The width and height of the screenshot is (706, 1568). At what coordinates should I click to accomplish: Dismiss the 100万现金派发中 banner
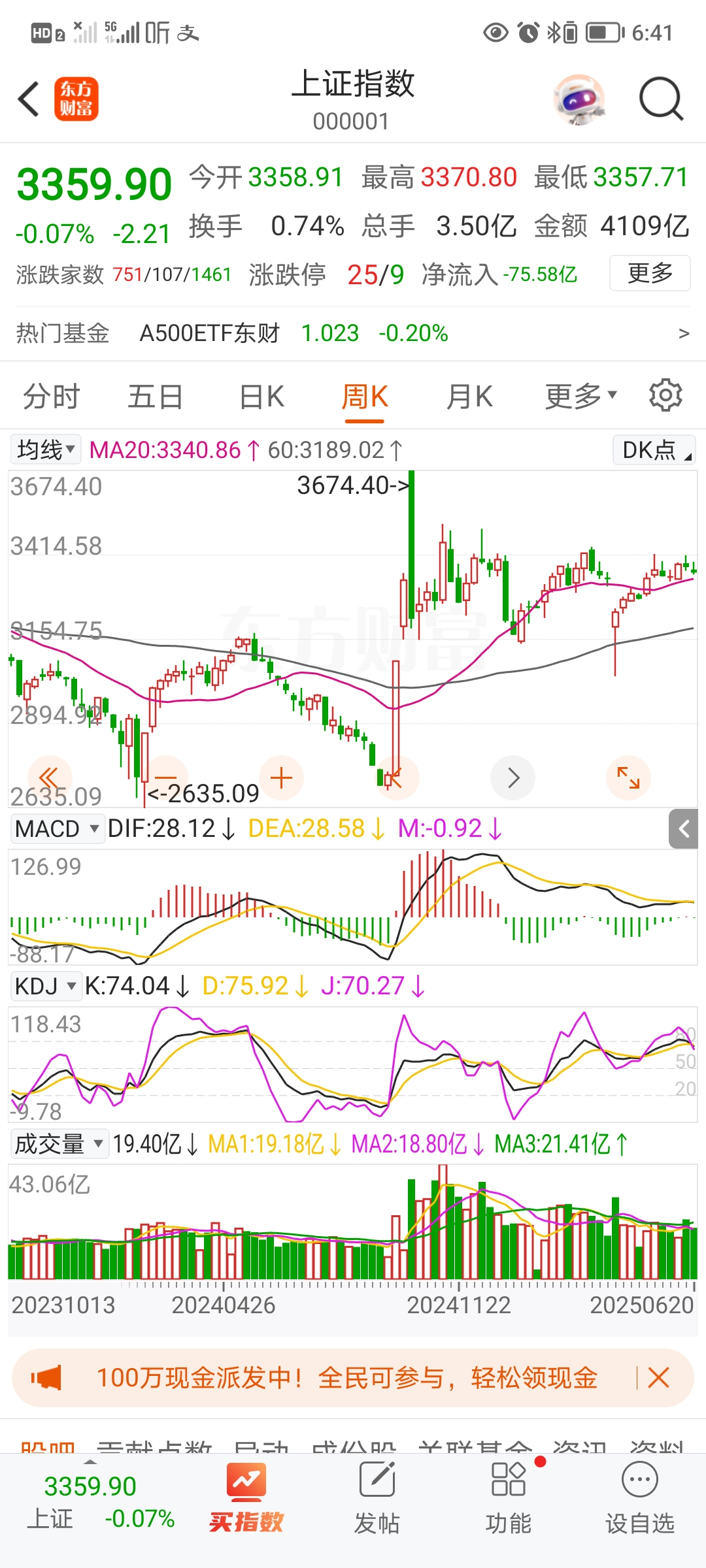[x=658, y=1378]
